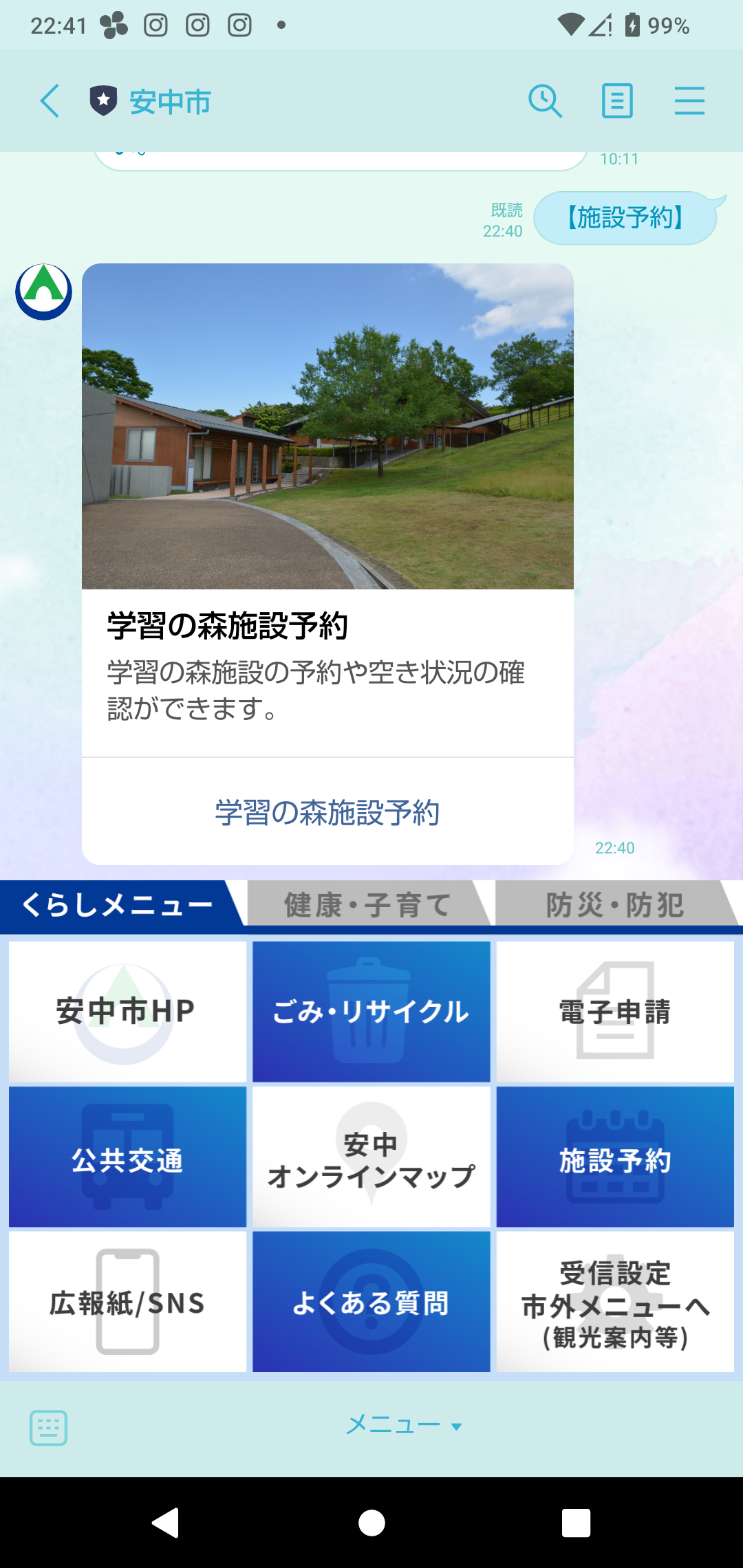Open 広報紙/SNS tile
The height and width of the screenshot is (1568, 743).
[x=127, y=1302]
